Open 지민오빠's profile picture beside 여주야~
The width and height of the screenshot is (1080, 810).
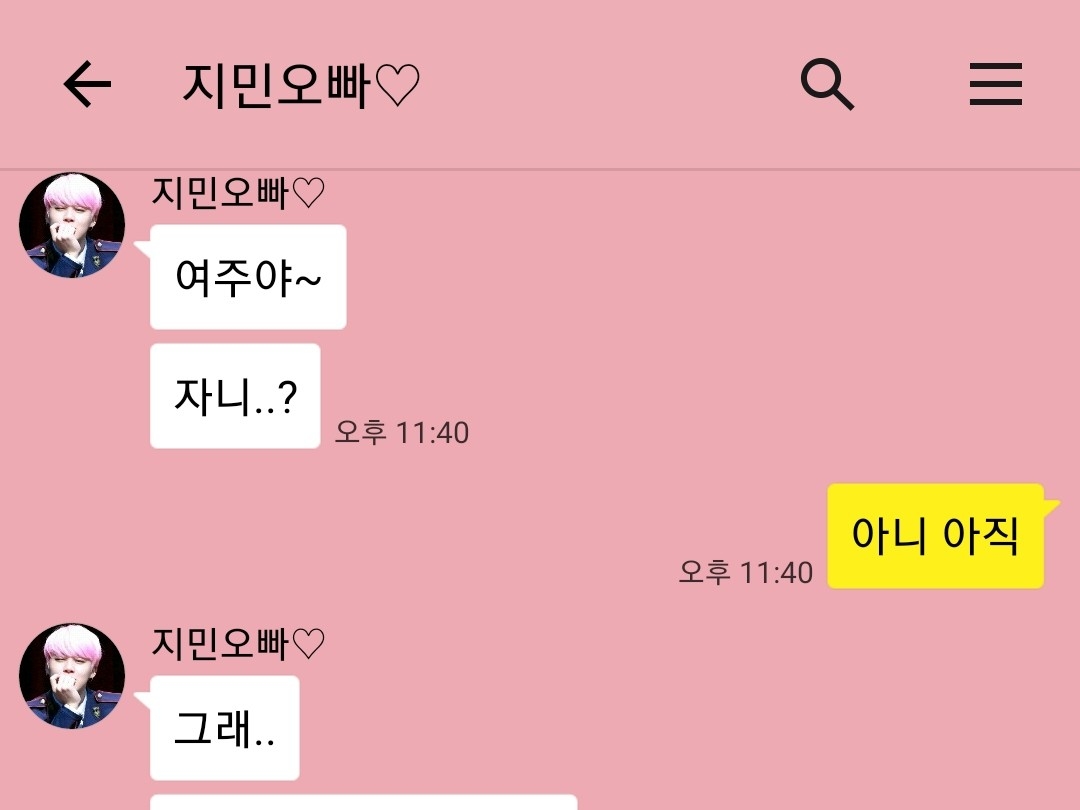coord(72,225)
